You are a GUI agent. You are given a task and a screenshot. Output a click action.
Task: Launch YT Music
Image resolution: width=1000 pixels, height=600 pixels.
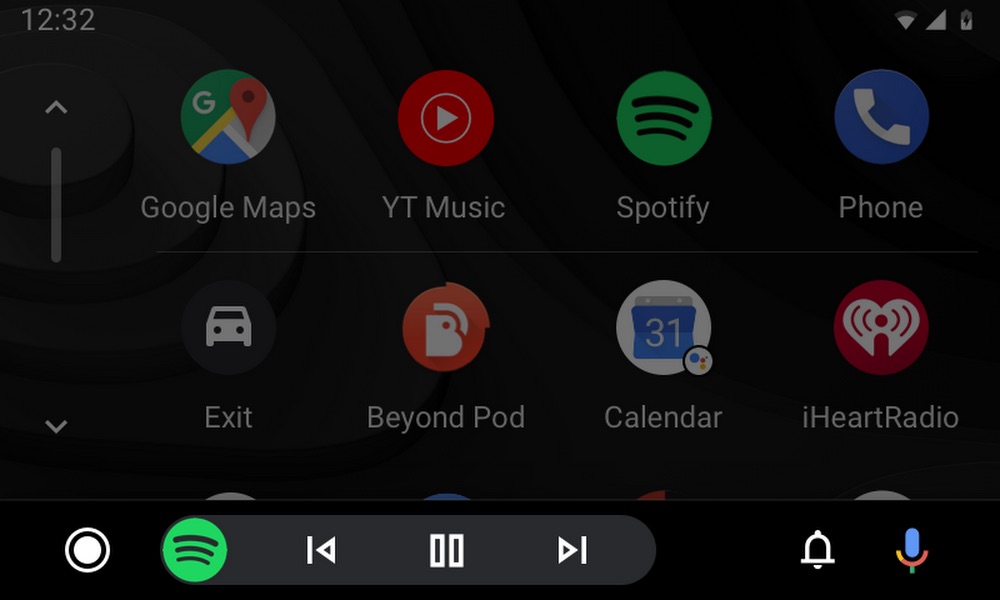[x=445, y=118]
